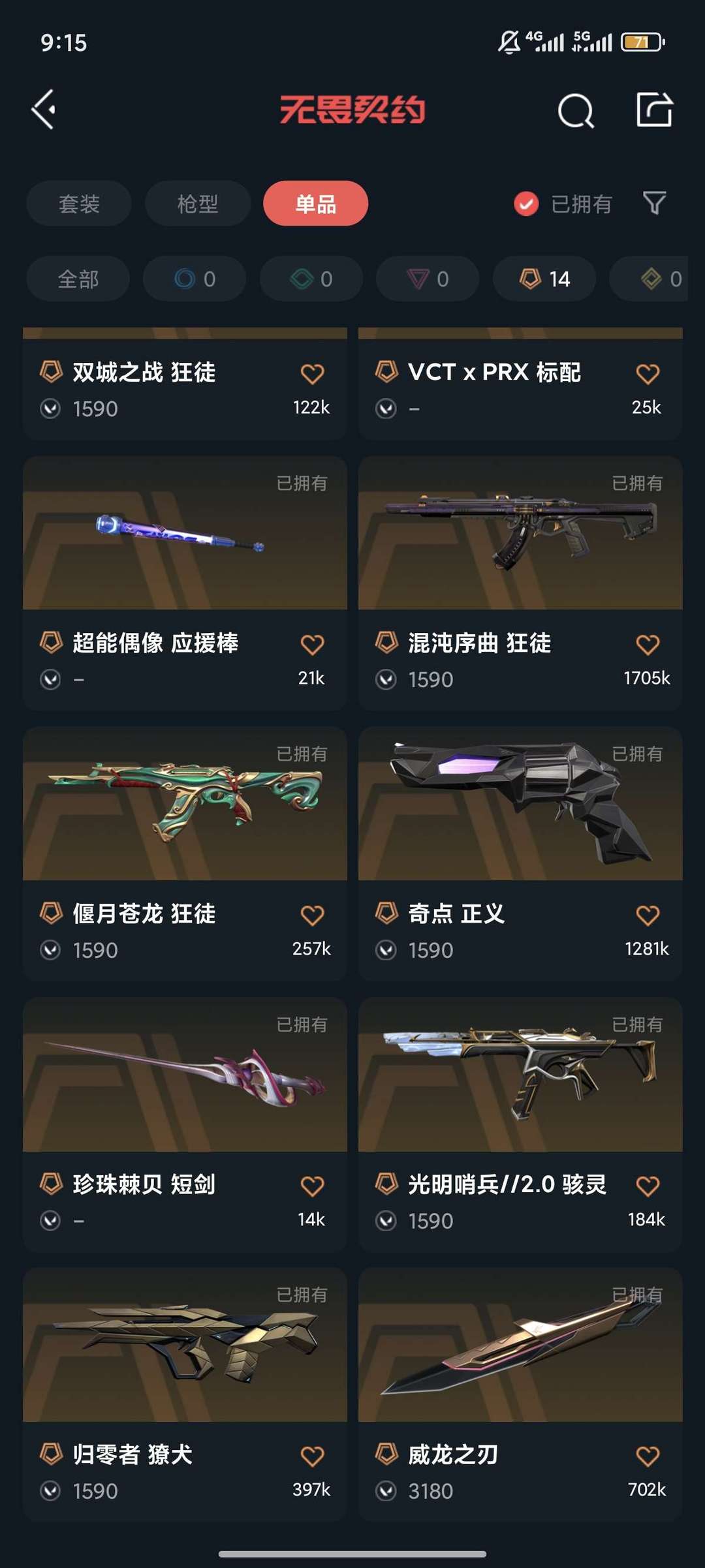Uncheck the 已拥有 filter checkbox
705x1568 pixels.
(x=526, y=204)
